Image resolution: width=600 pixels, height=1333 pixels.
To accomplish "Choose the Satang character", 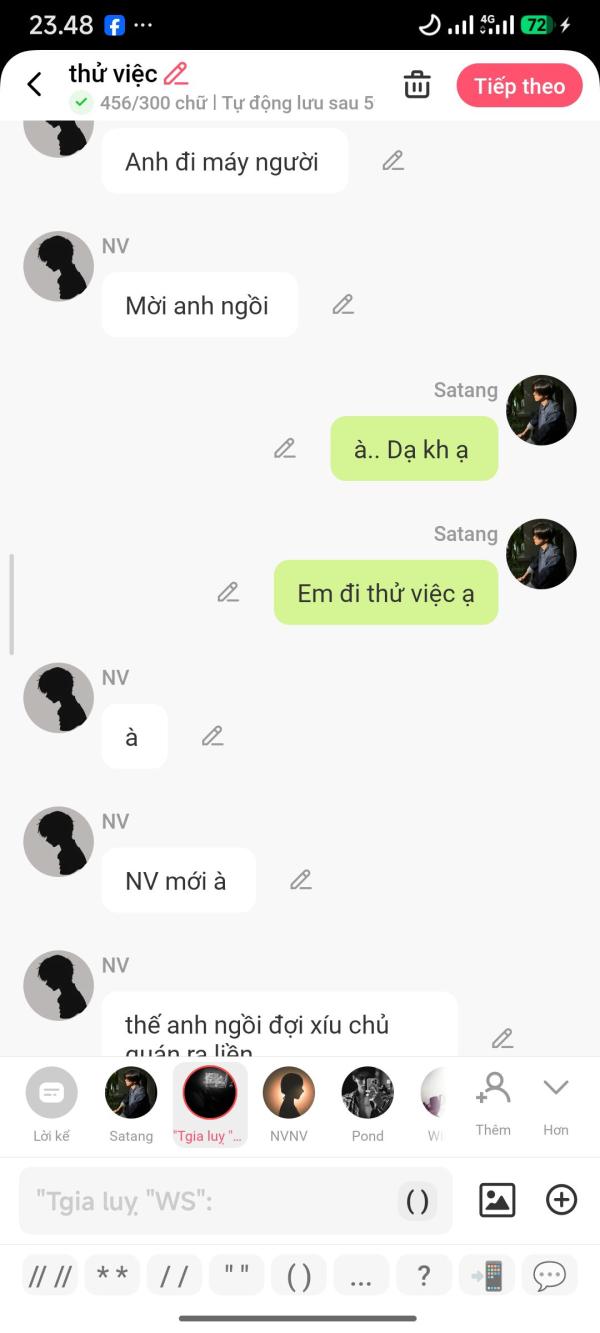I will pyautogui.click(x=131, y=1105).
